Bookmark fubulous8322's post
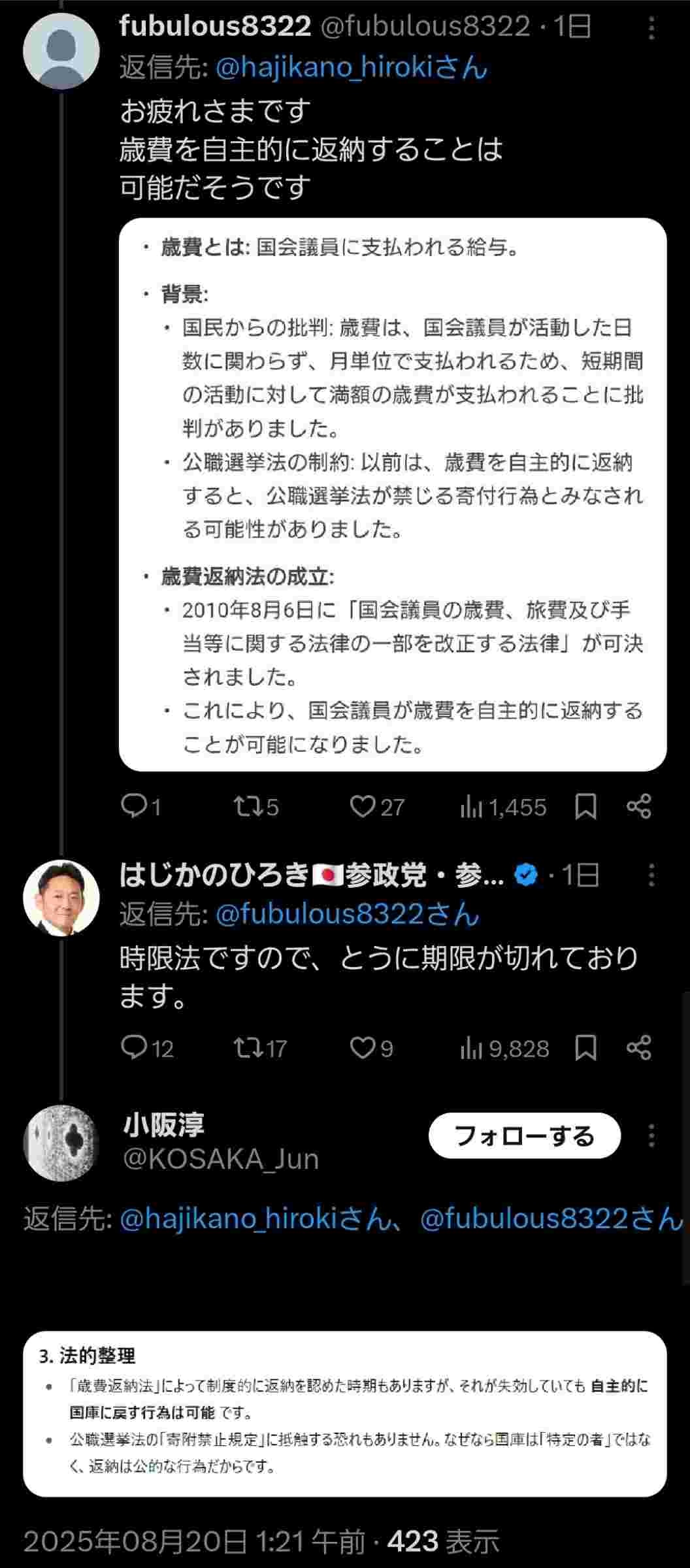This screenshot has width=690, height=1568. pyautogui.click(x=585, y=806)
